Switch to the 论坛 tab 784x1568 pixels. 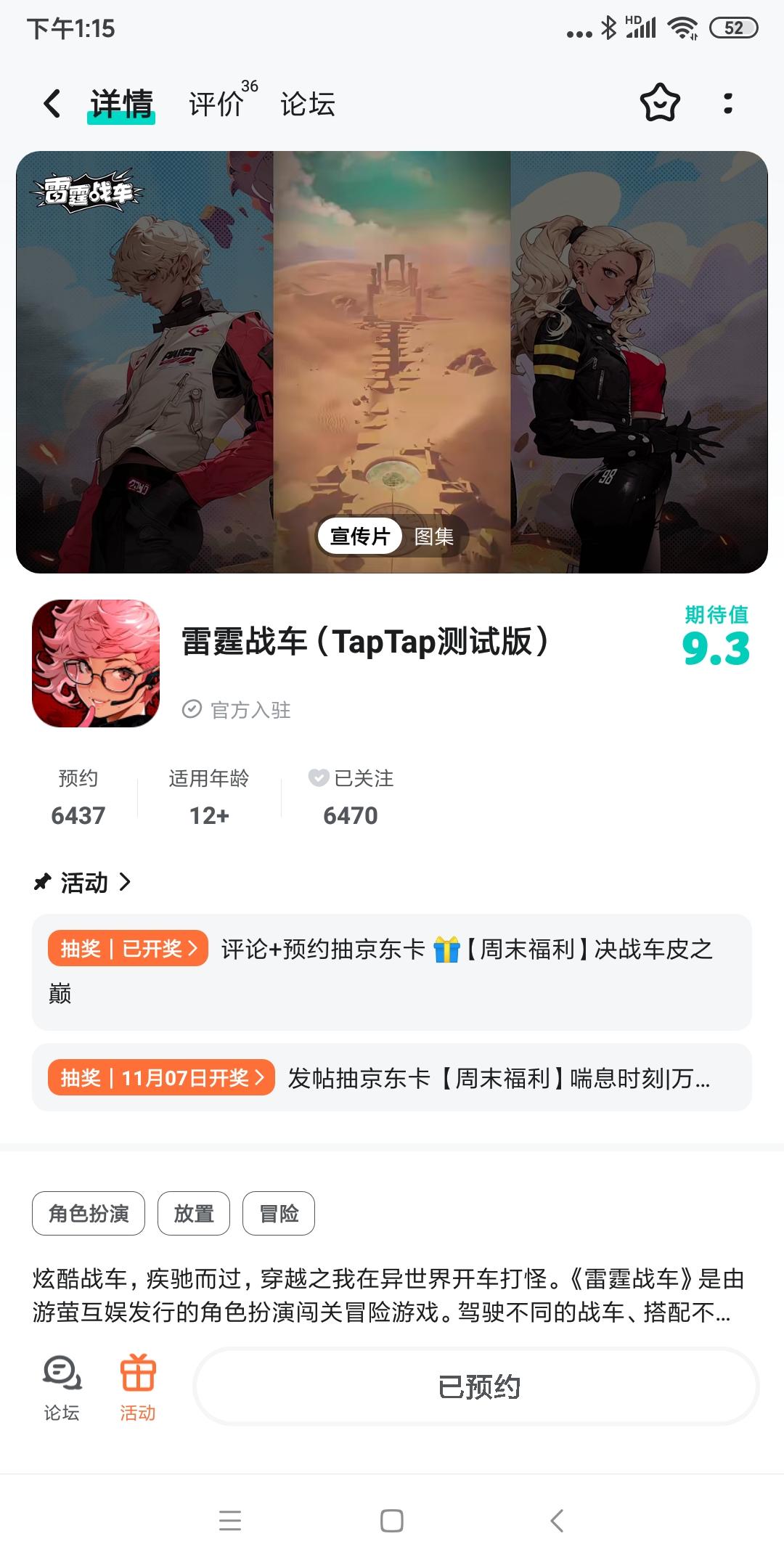(307, 105)
